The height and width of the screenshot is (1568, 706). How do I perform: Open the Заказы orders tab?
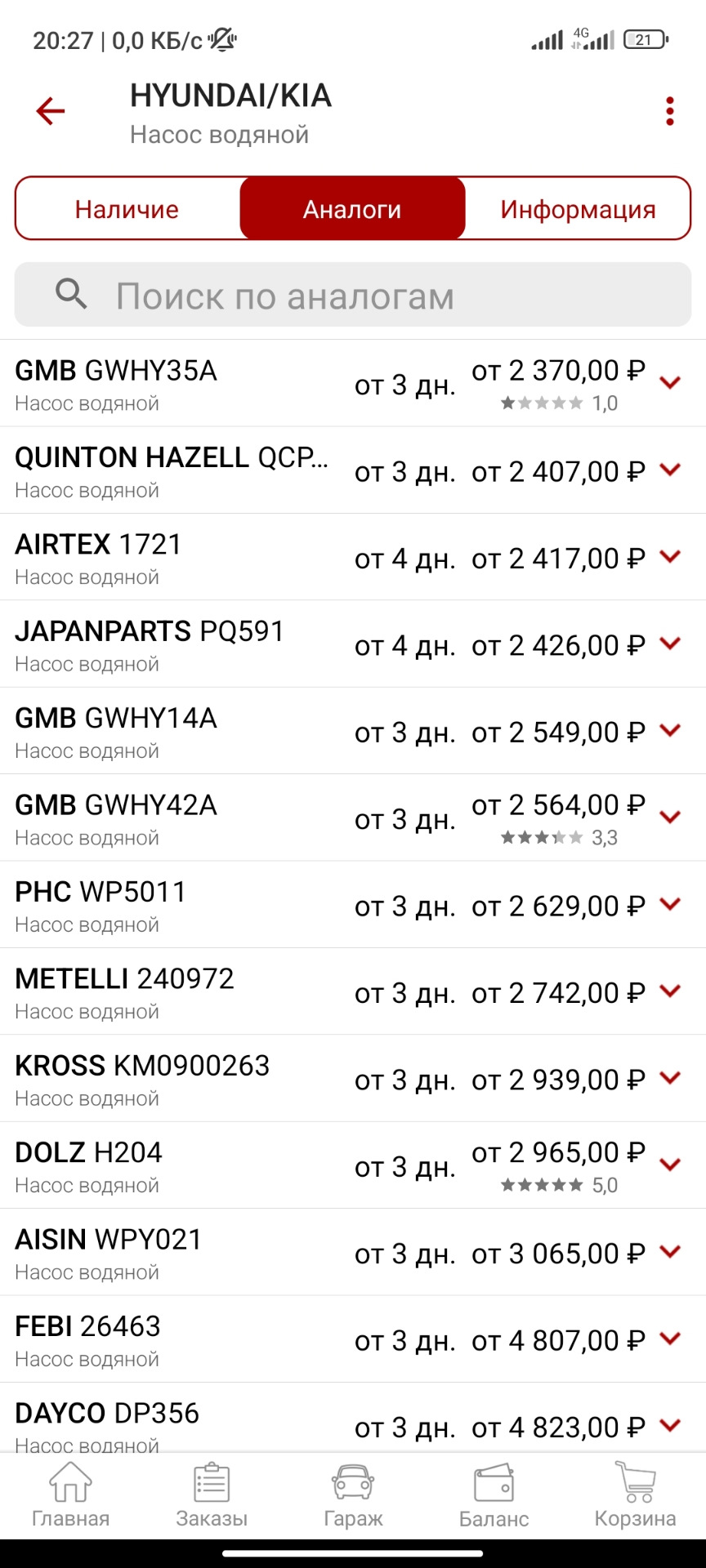click(212, 1496)
